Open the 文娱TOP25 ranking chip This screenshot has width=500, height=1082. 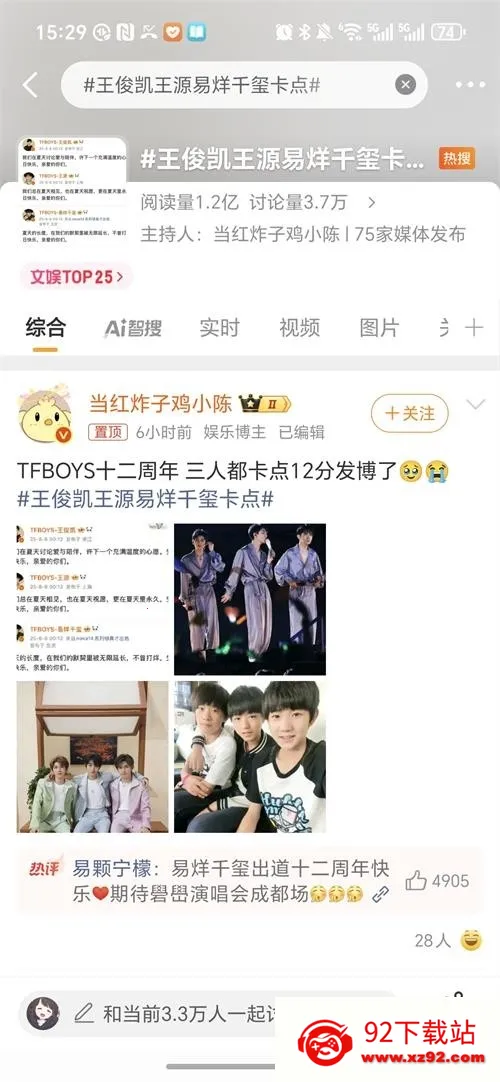(x=76, y=277)
